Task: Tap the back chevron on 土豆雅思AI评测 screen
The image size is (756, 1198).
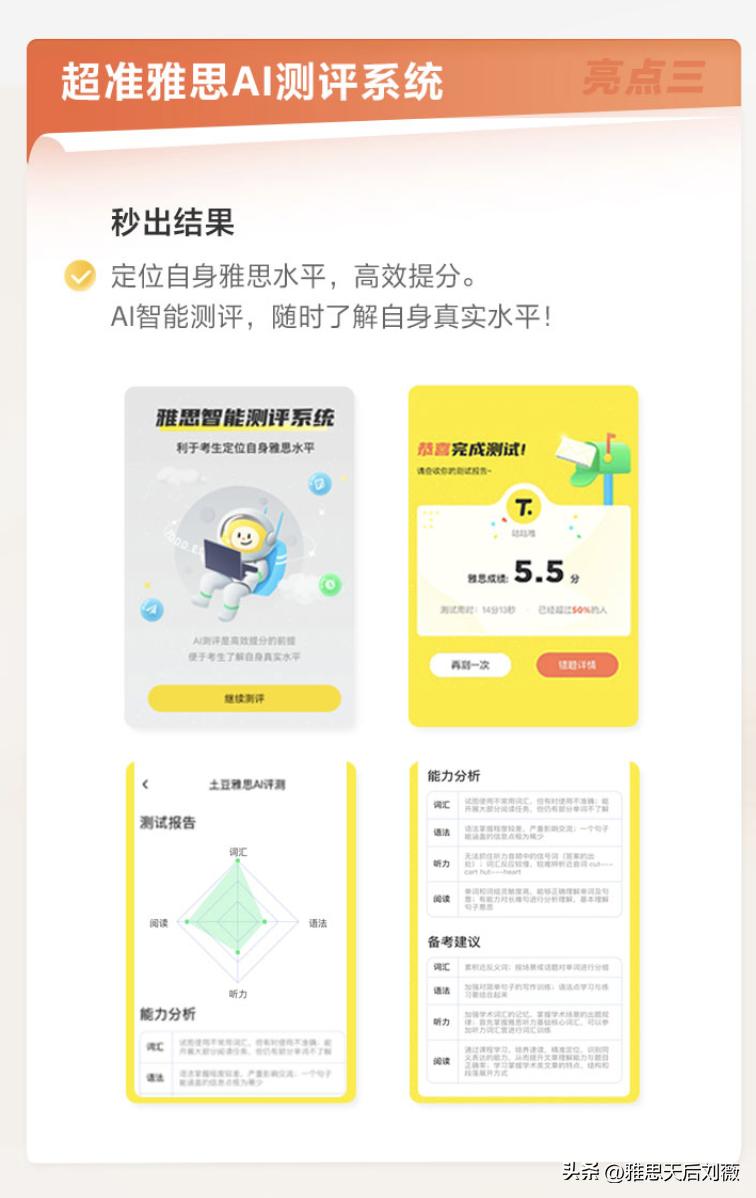Action: 145,784
